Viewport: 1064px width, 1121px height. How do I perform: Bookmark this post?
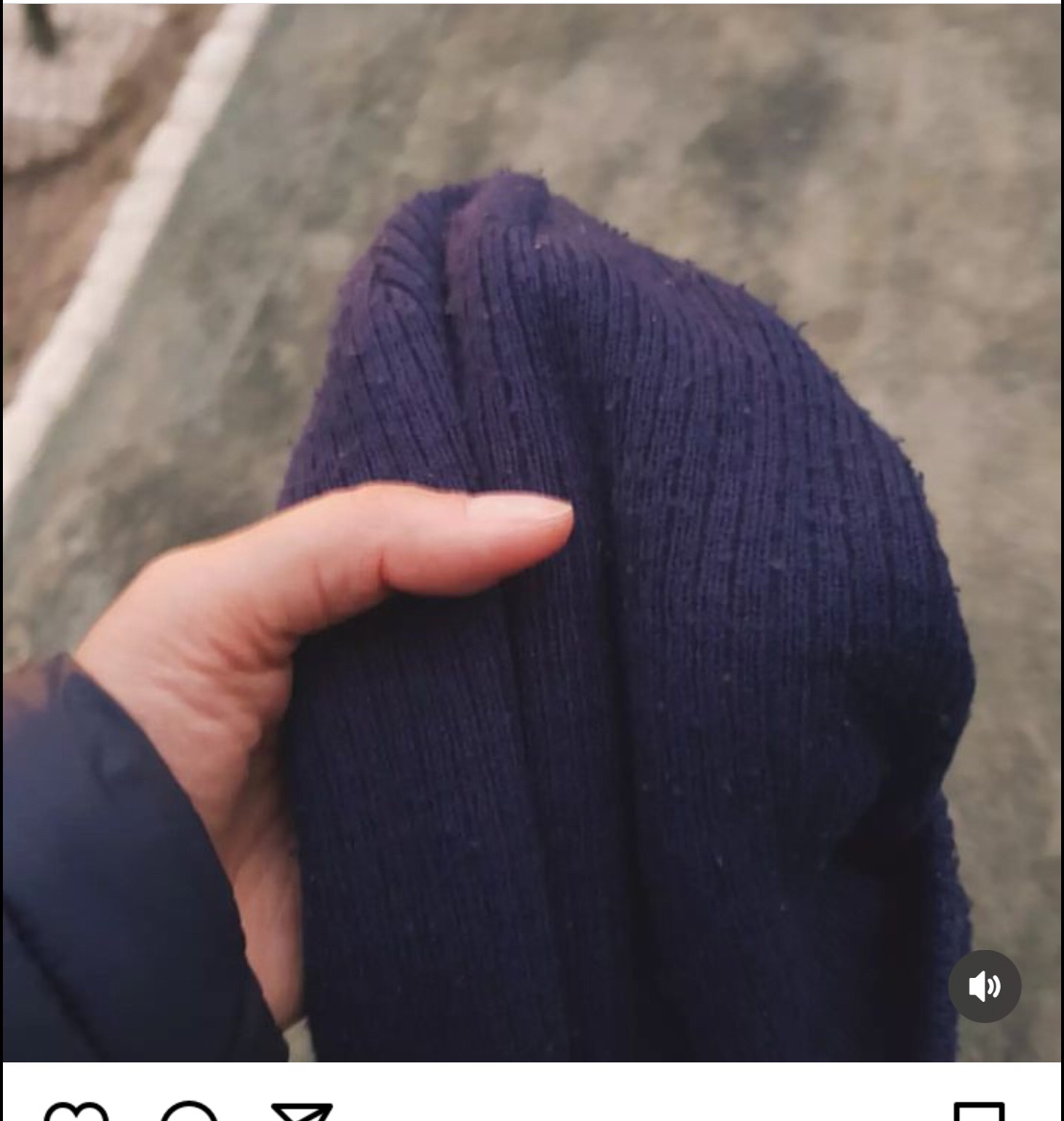979,1112
